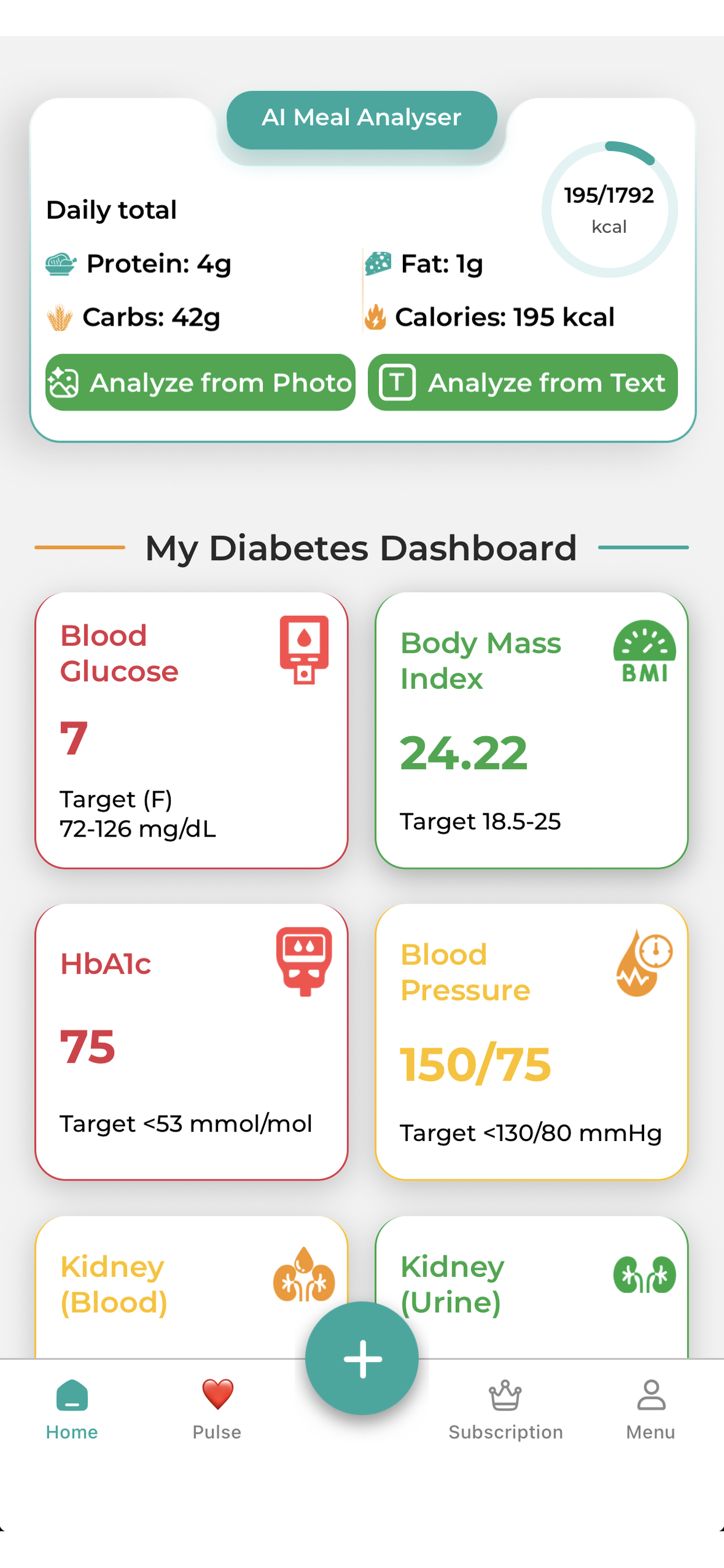Screen dimensions: 724x1568
Task: Open the Home tab
Action: coord(71,1411)
